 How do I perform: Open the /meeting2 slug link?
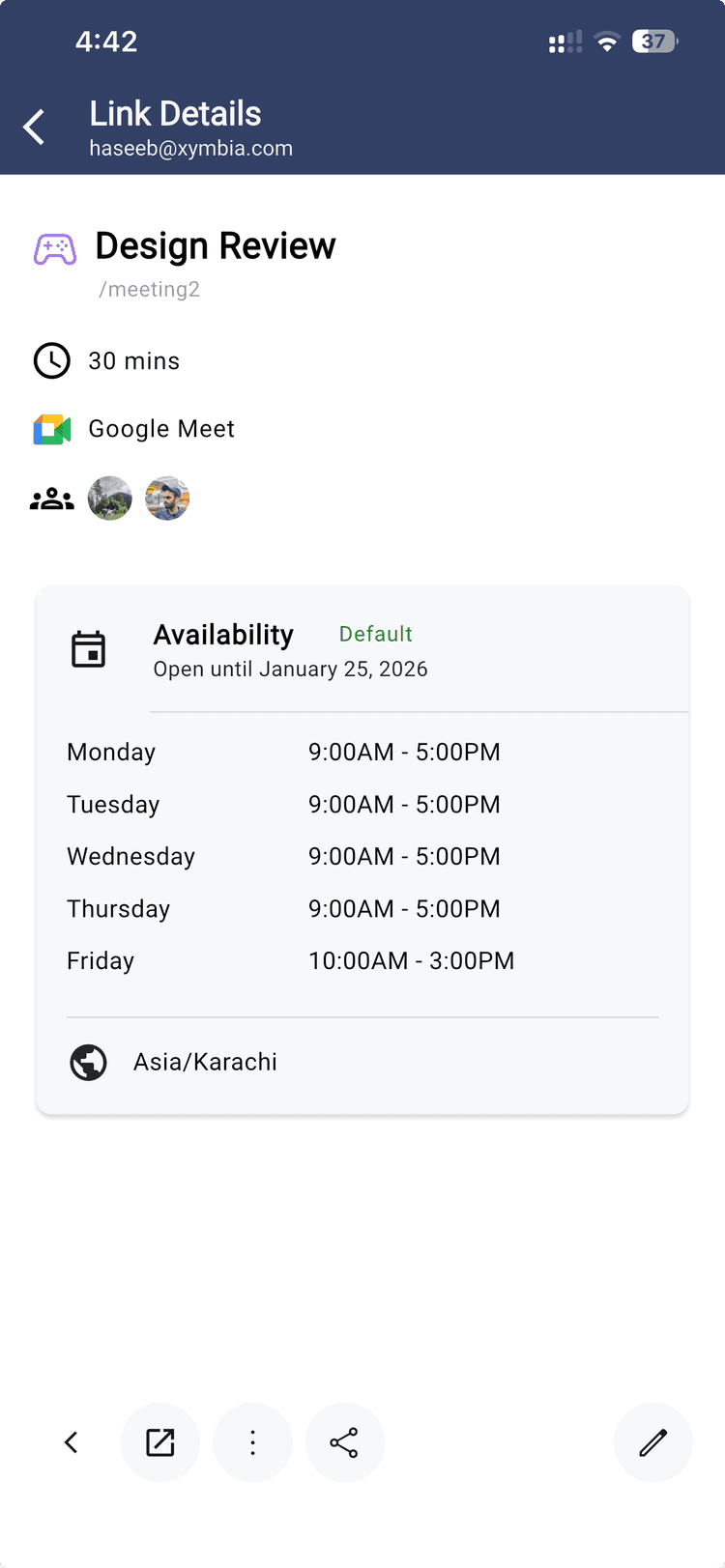tap(150, 289)
